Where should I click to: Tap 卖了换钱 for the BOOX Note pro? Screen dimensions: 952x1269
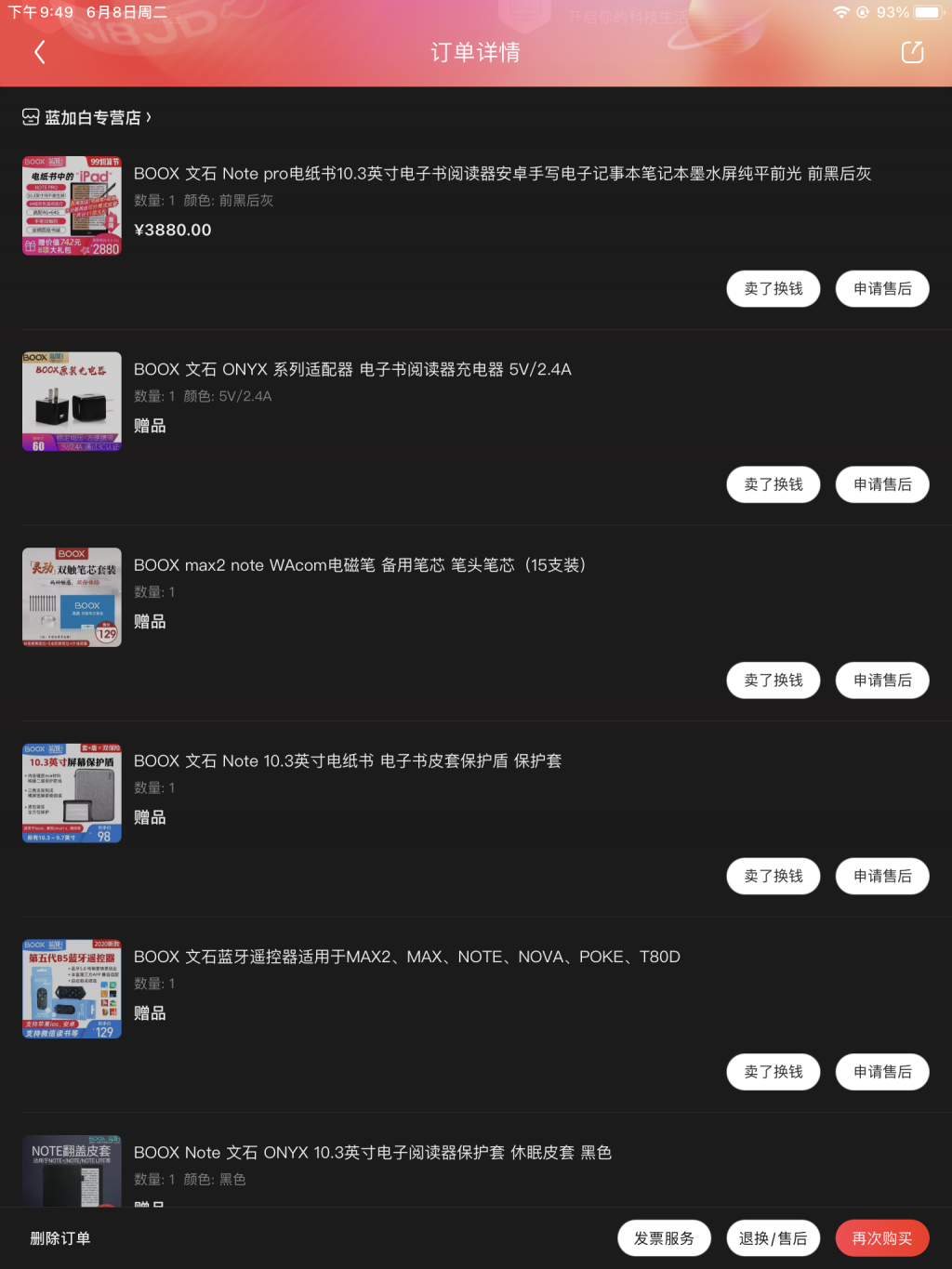(x=773, y=289)
